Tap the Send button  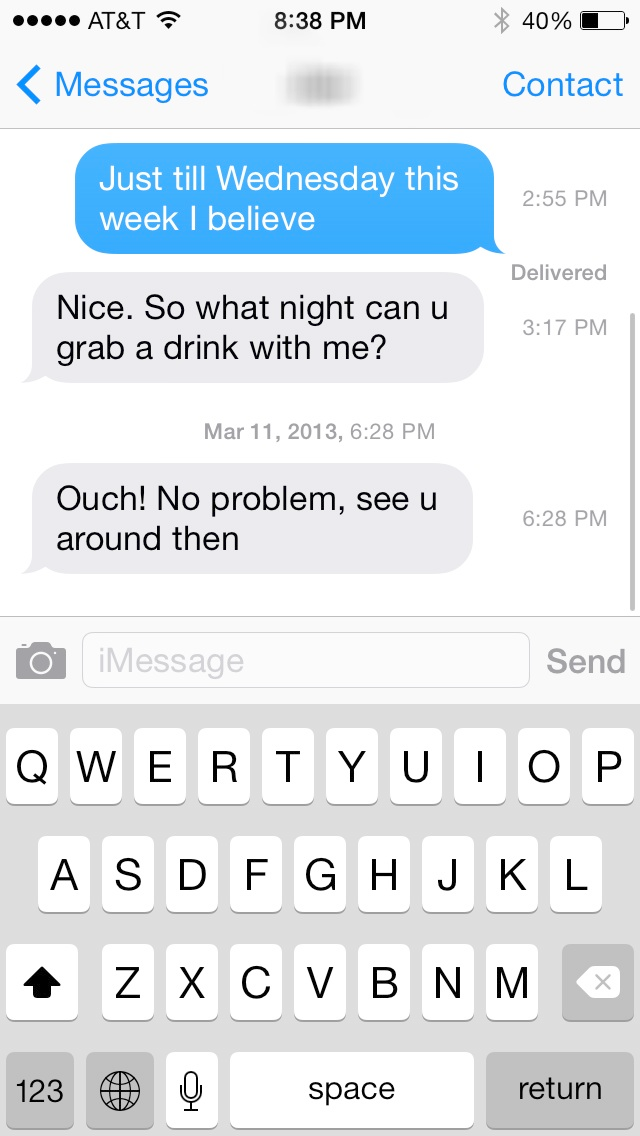tap(586, 661)
